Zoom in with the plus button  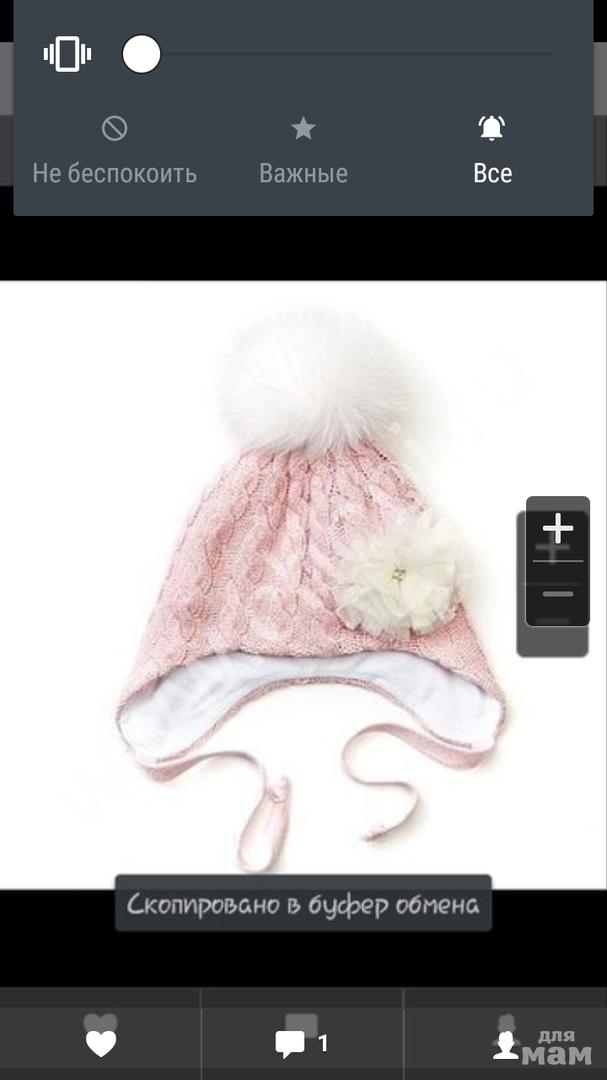pyautogui.click(x=557, y=529)
